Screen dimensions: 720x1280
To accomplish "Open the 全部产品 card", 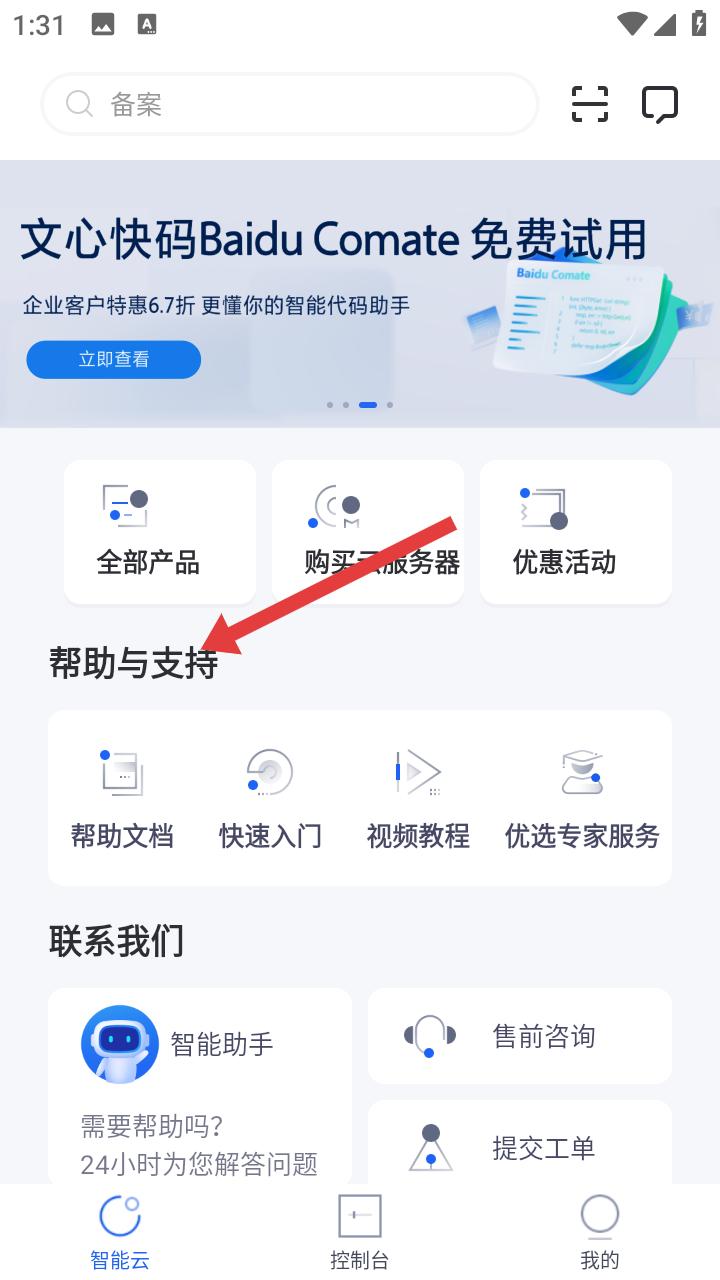I will tap(160, 532).
